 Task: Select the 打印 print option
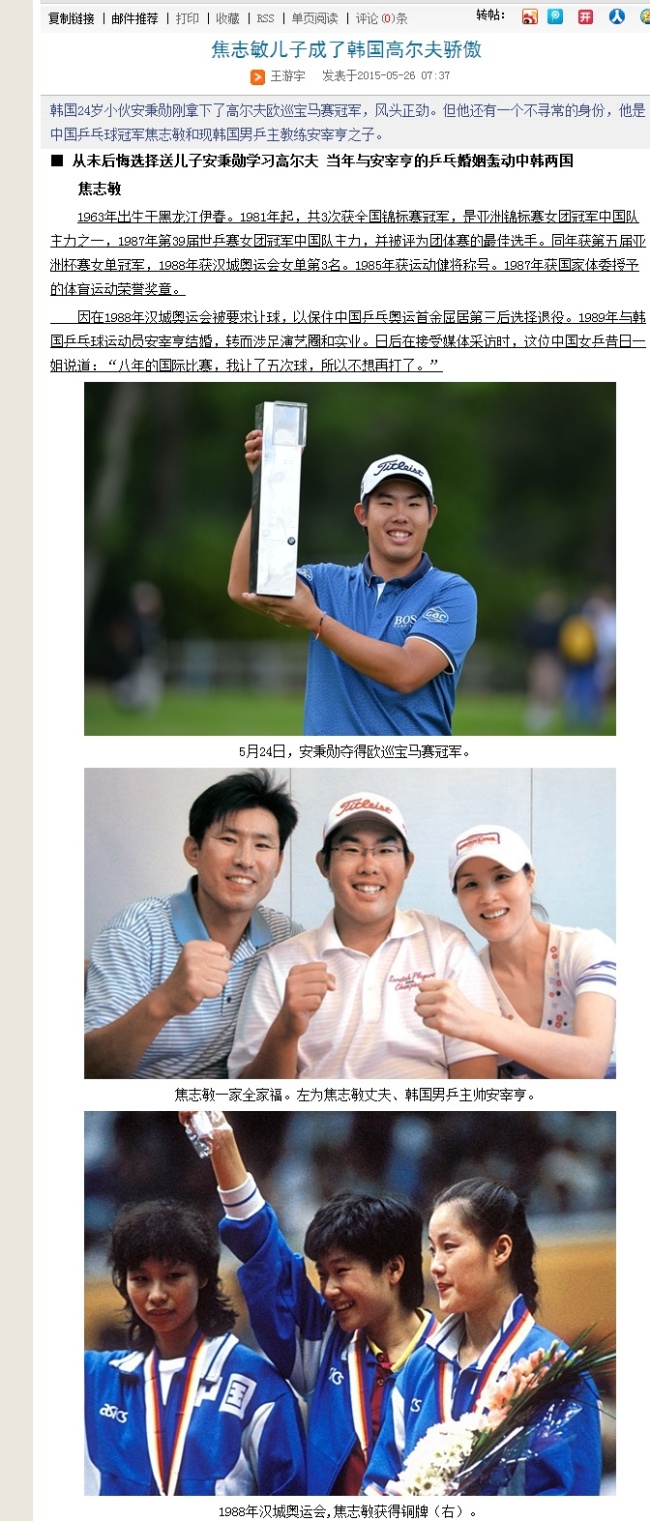187,18
